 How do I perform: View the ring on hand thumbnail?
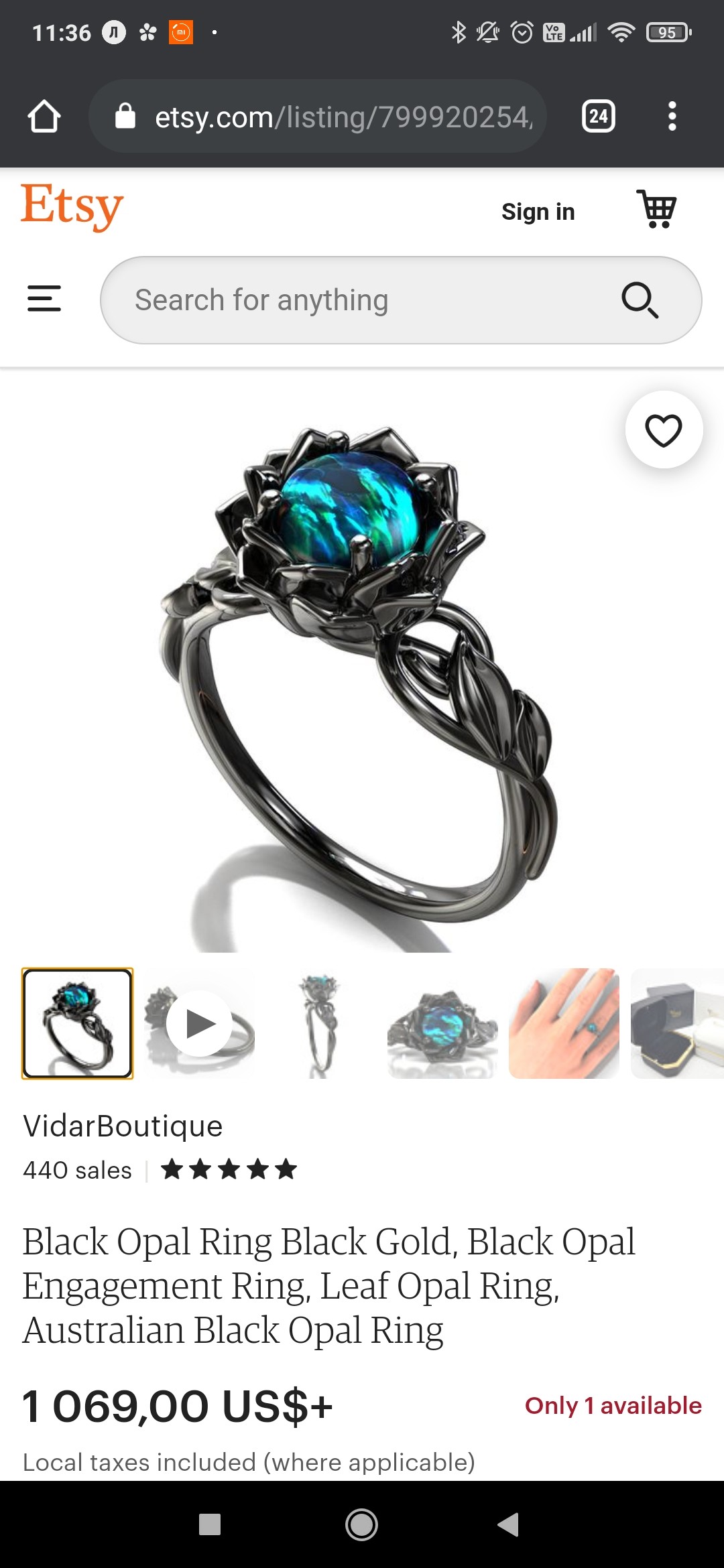click(564, 1023)
